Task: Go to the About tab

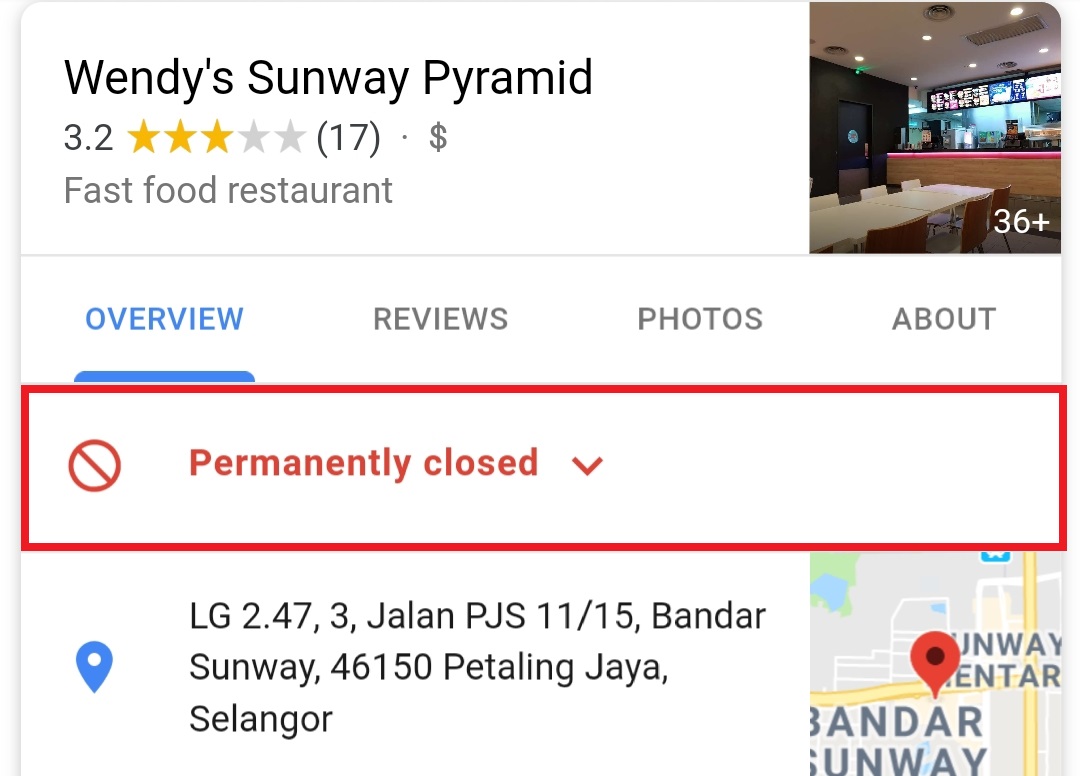Action: coord(943,319)
